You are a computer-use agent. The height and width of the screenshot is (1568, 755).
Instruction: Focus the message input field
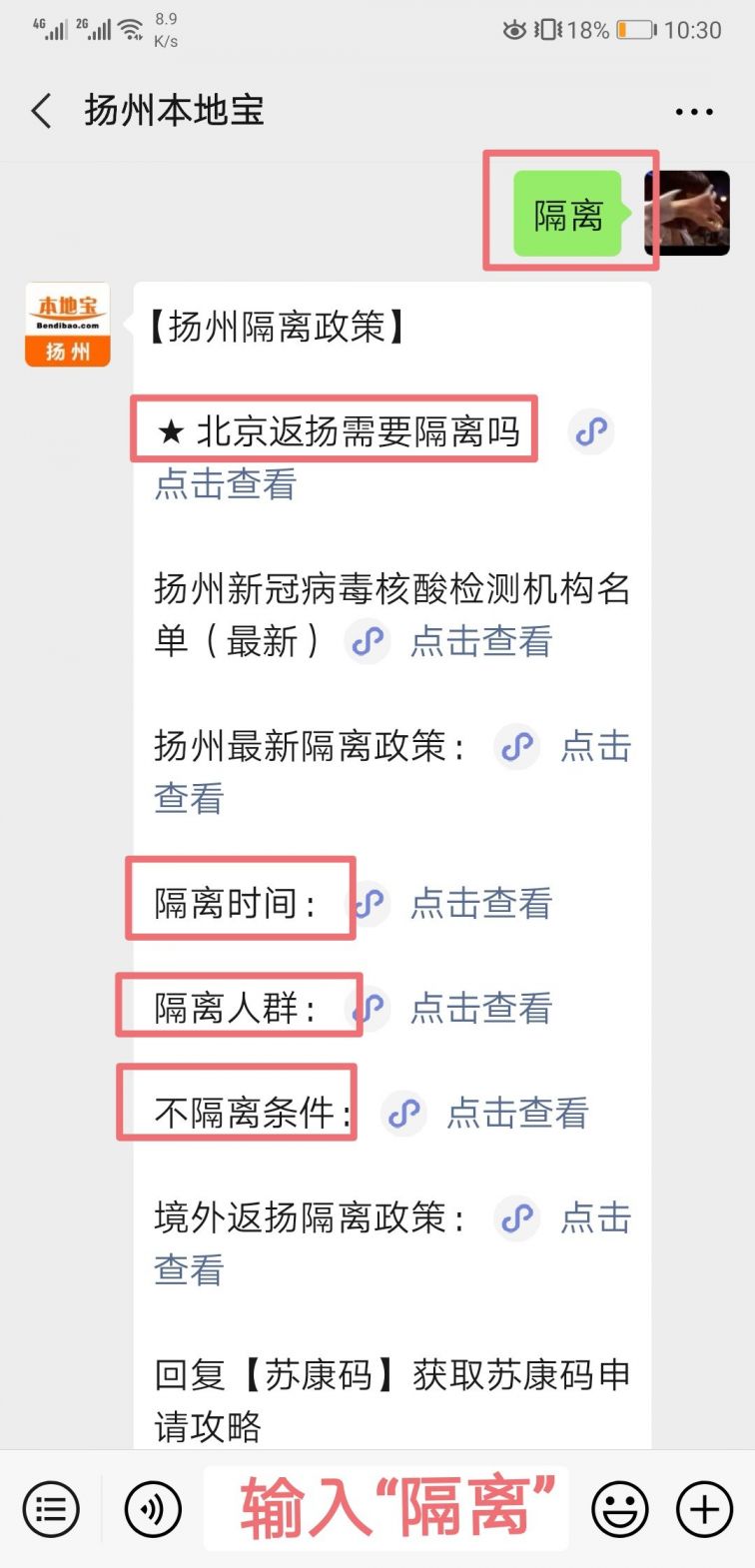click(x=386, y=1509)
